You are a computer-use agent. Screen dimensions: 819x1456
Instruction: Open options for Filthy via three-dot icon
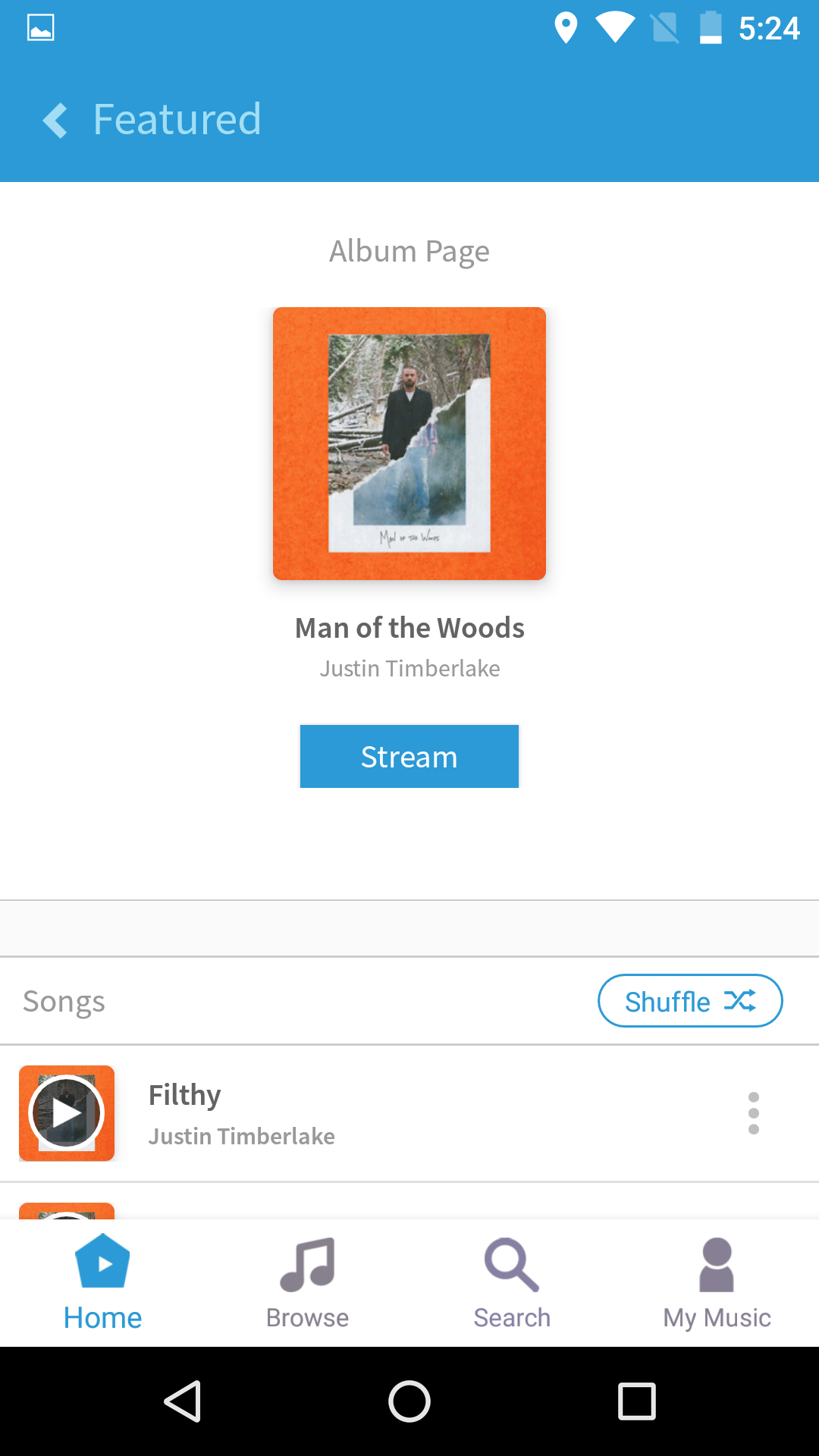tap(753, 1113)
